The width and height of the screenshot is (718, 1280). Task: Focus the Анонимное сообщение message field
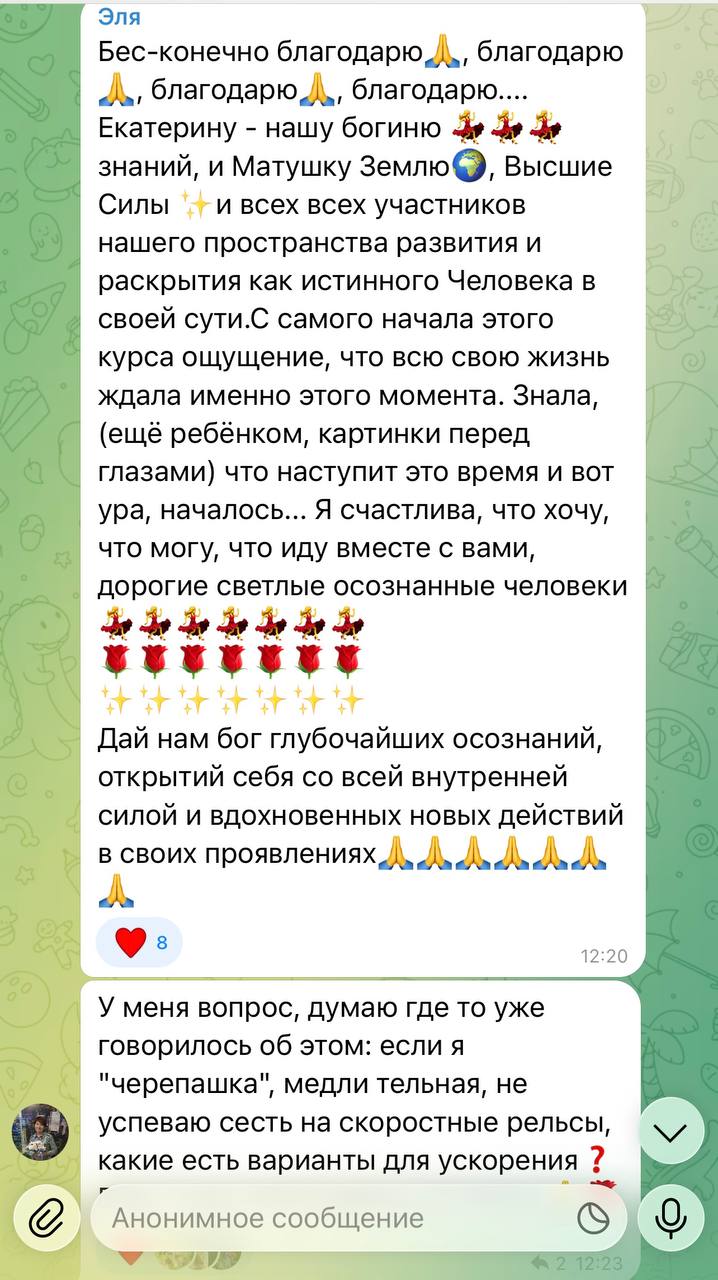[330, 1219]
